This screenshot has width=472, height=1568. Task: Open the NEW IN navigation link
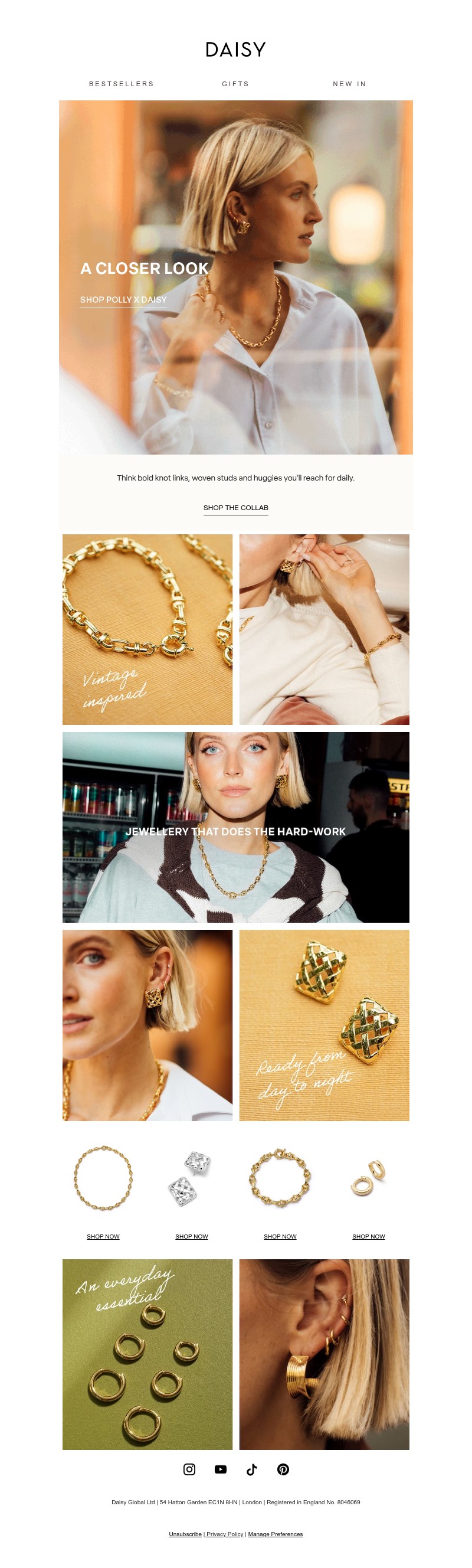(349, 84)
